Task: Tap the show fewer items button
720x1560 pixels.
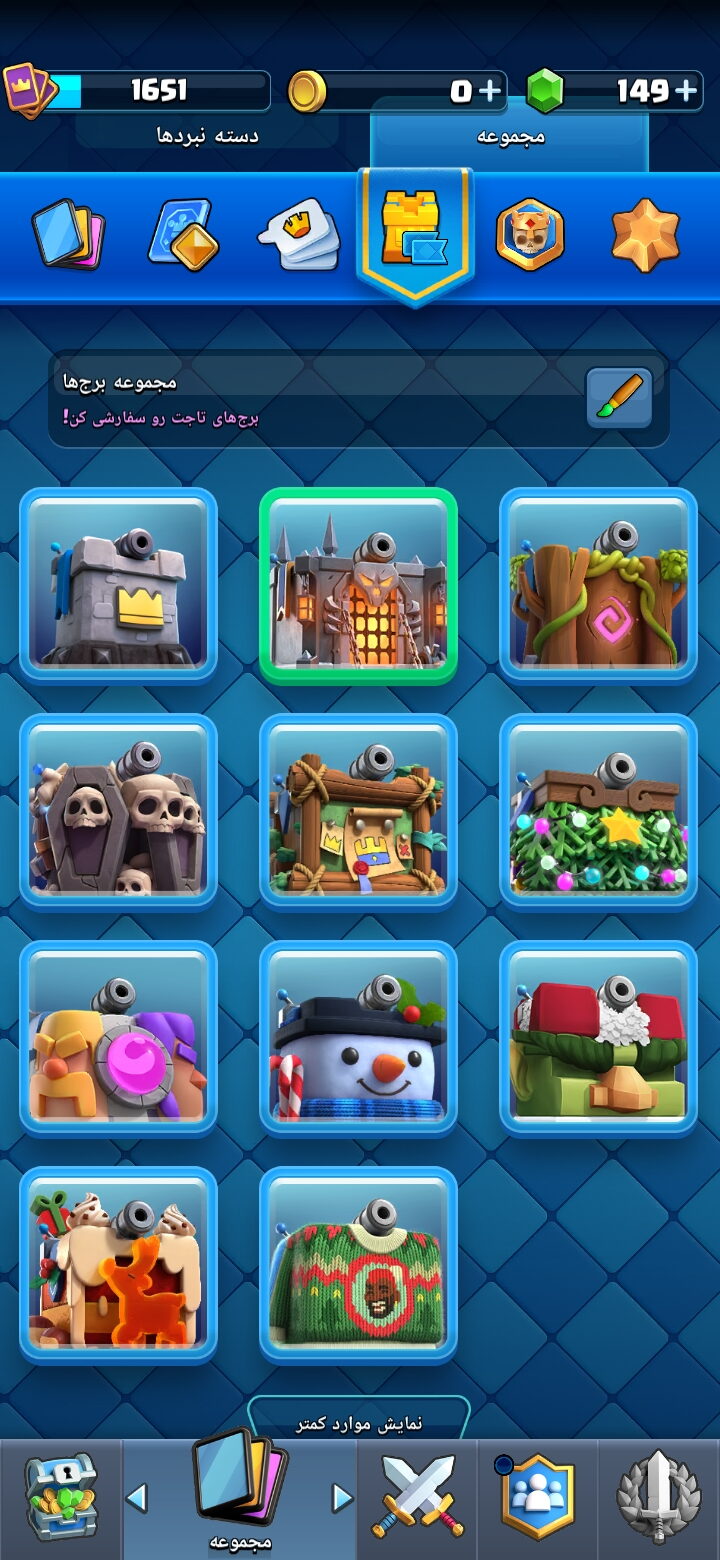Action: click(358, 1420)
